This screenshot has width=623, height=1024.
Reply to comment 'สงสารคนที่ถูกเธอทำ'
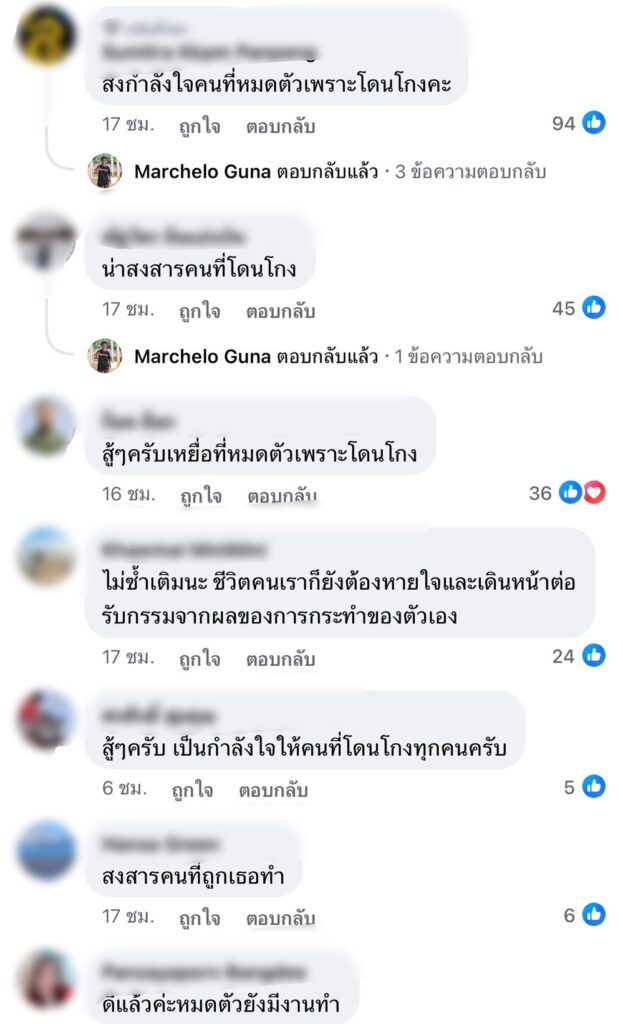point(280,916)
